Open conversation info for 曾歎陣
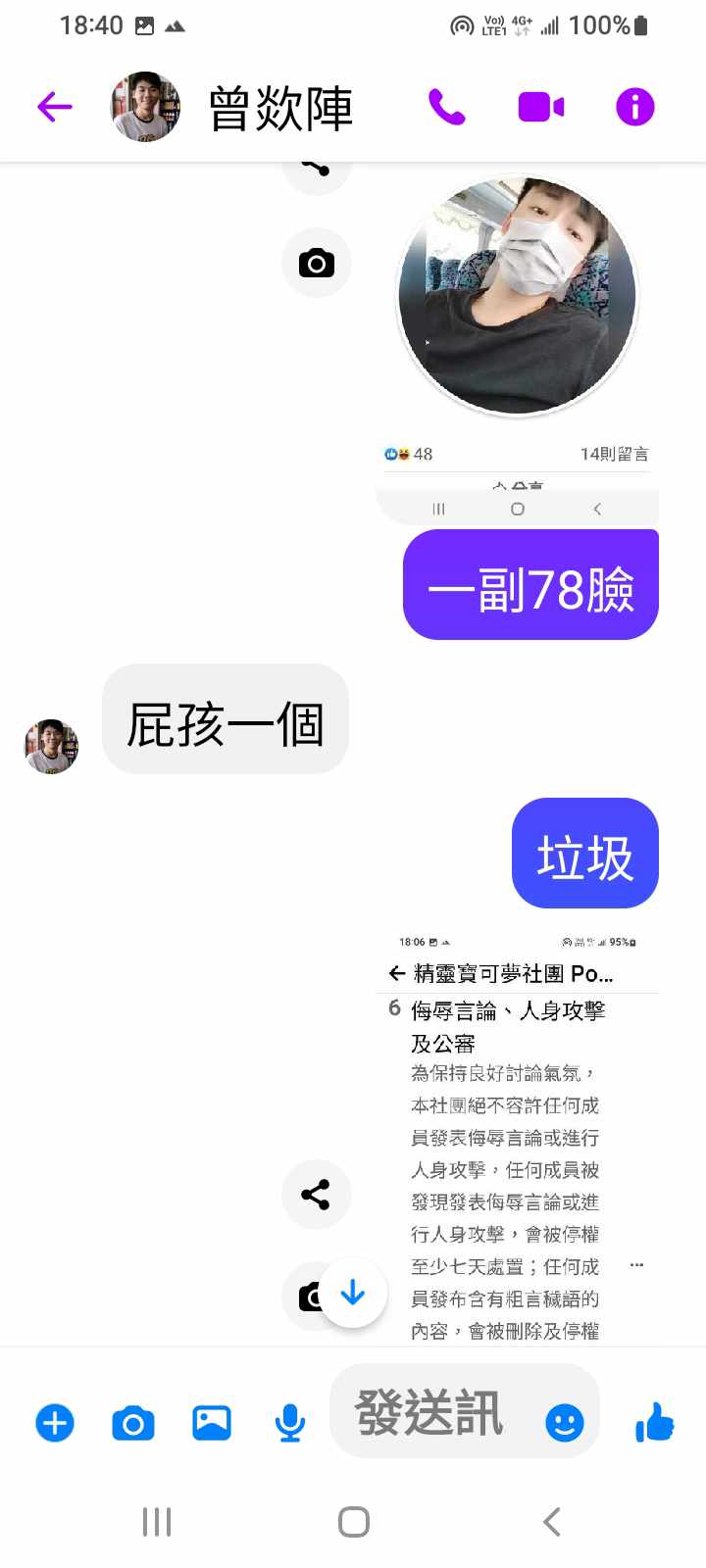 click(634, 106)
